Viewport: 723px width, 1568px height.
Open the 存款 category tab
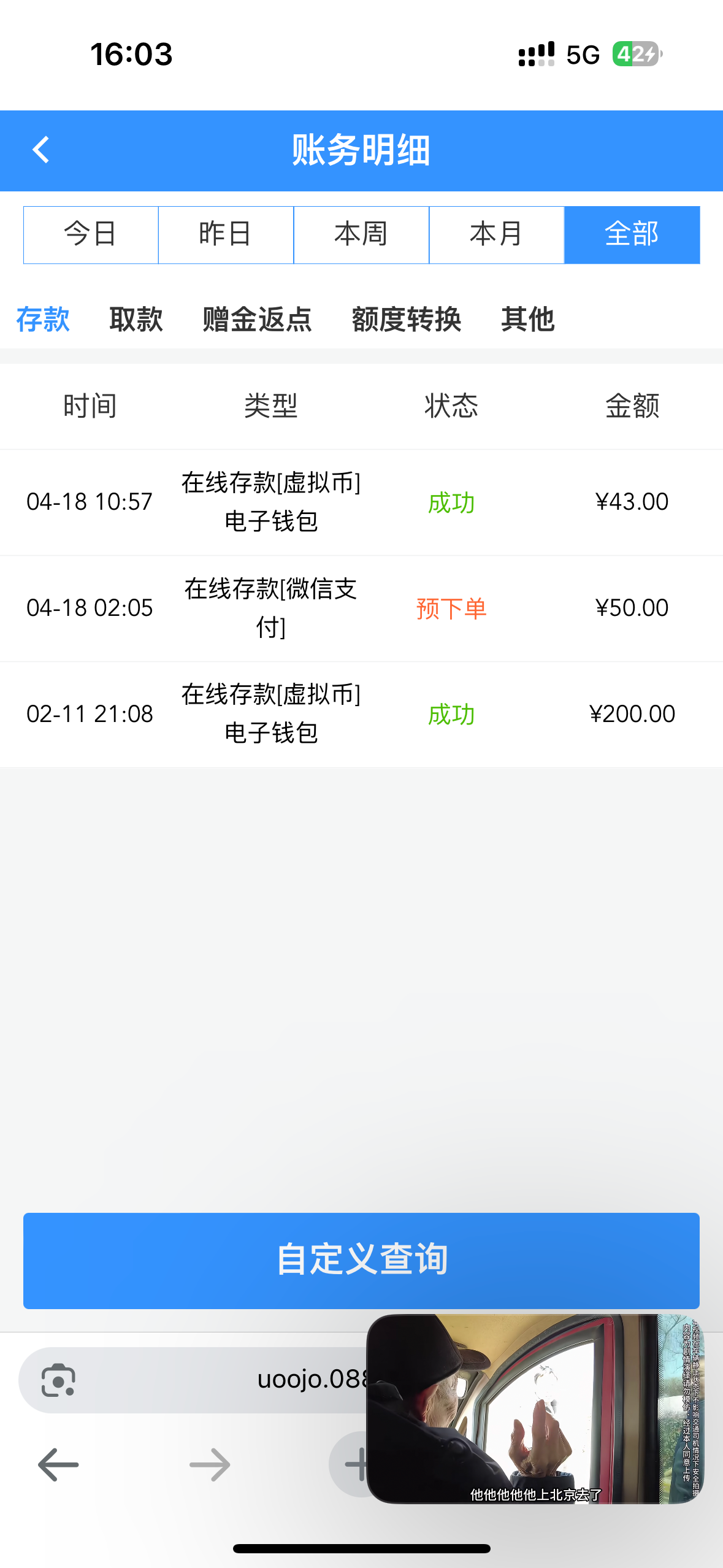tap(43, 320)
